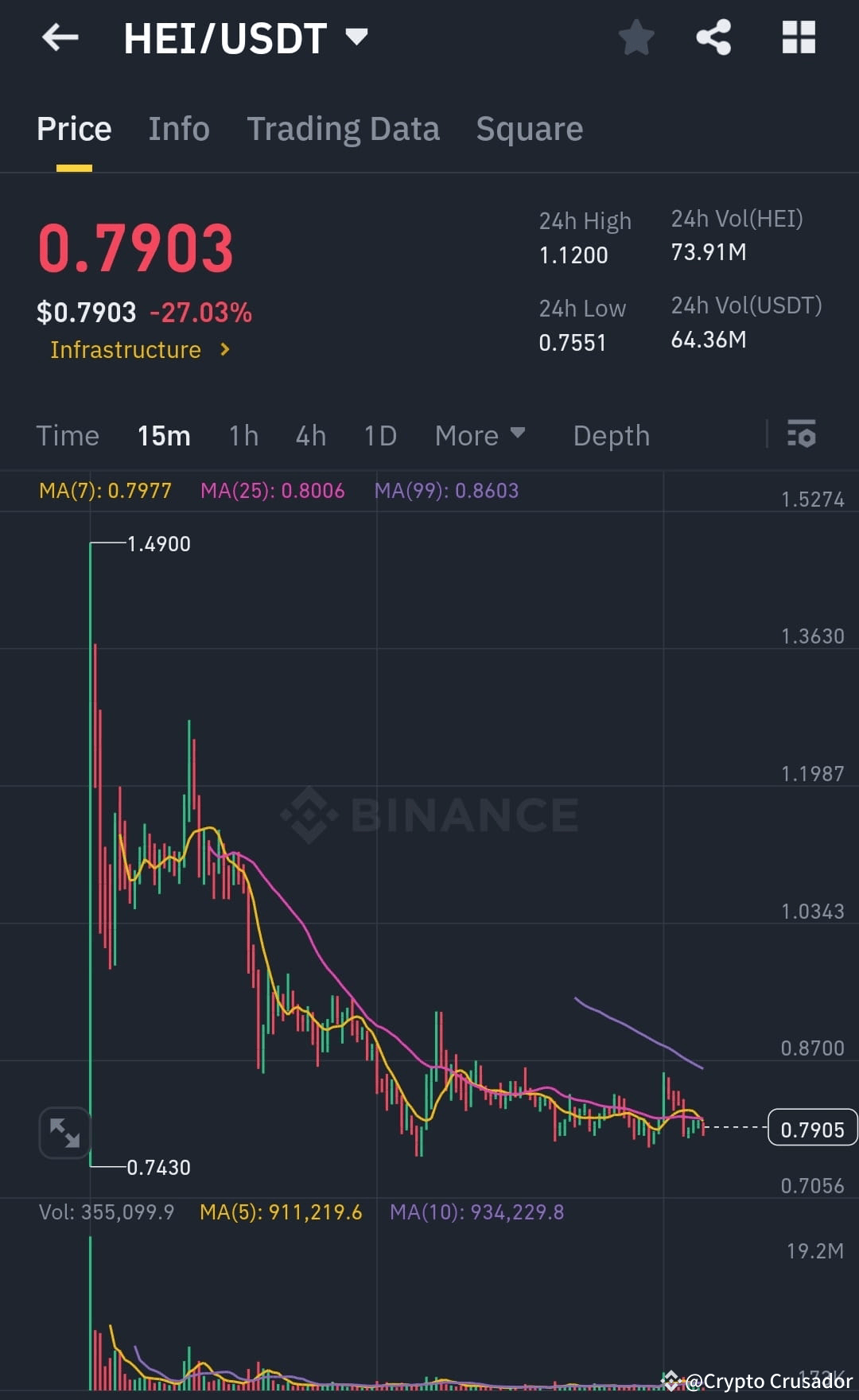Switch candles to 4h timeframe
The width and height of the screenshot is (859, 1400).
[310, 435]
